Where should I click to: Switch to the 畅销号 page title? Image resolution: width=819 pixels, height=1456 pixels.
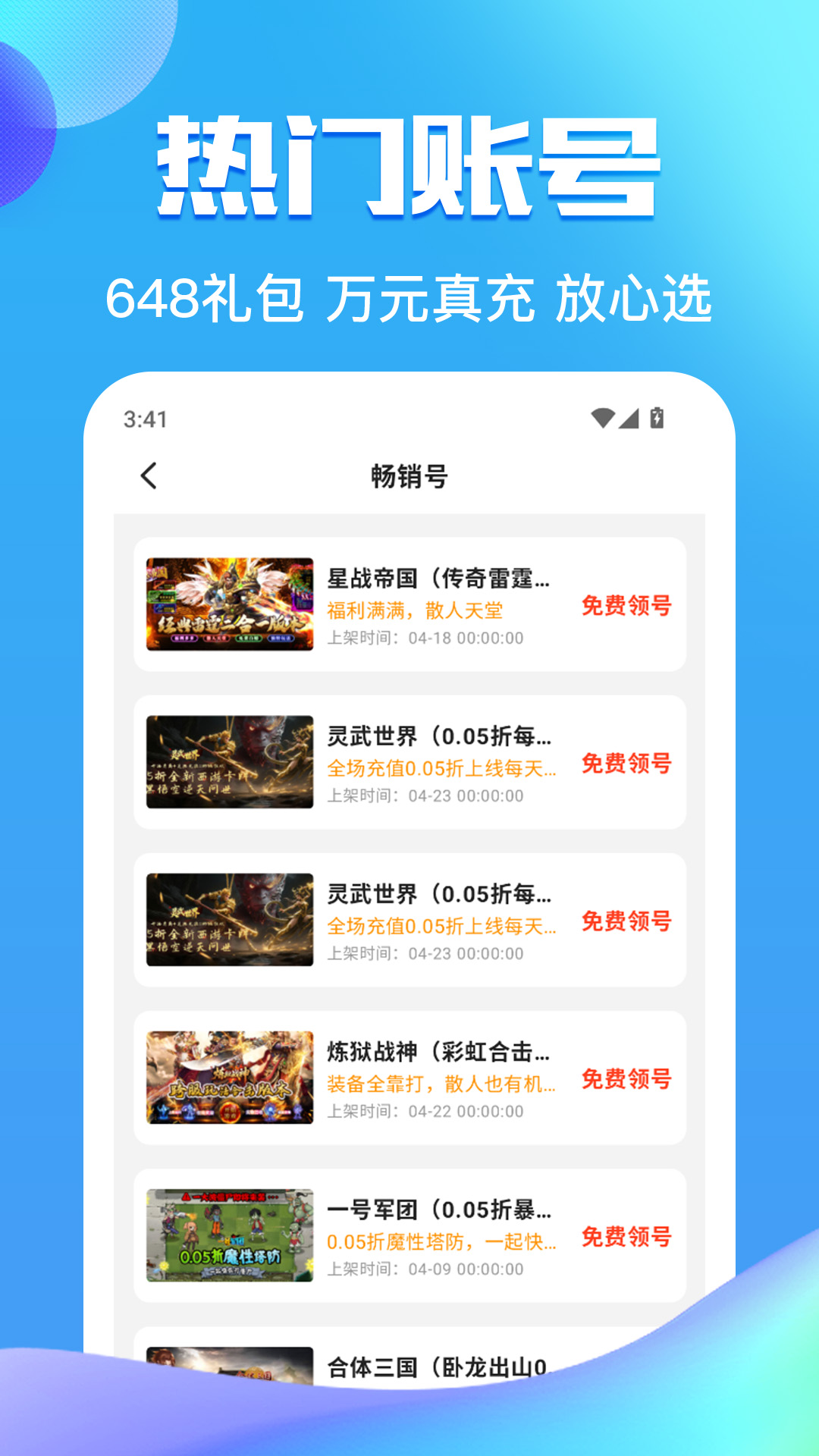click(409, 477)
